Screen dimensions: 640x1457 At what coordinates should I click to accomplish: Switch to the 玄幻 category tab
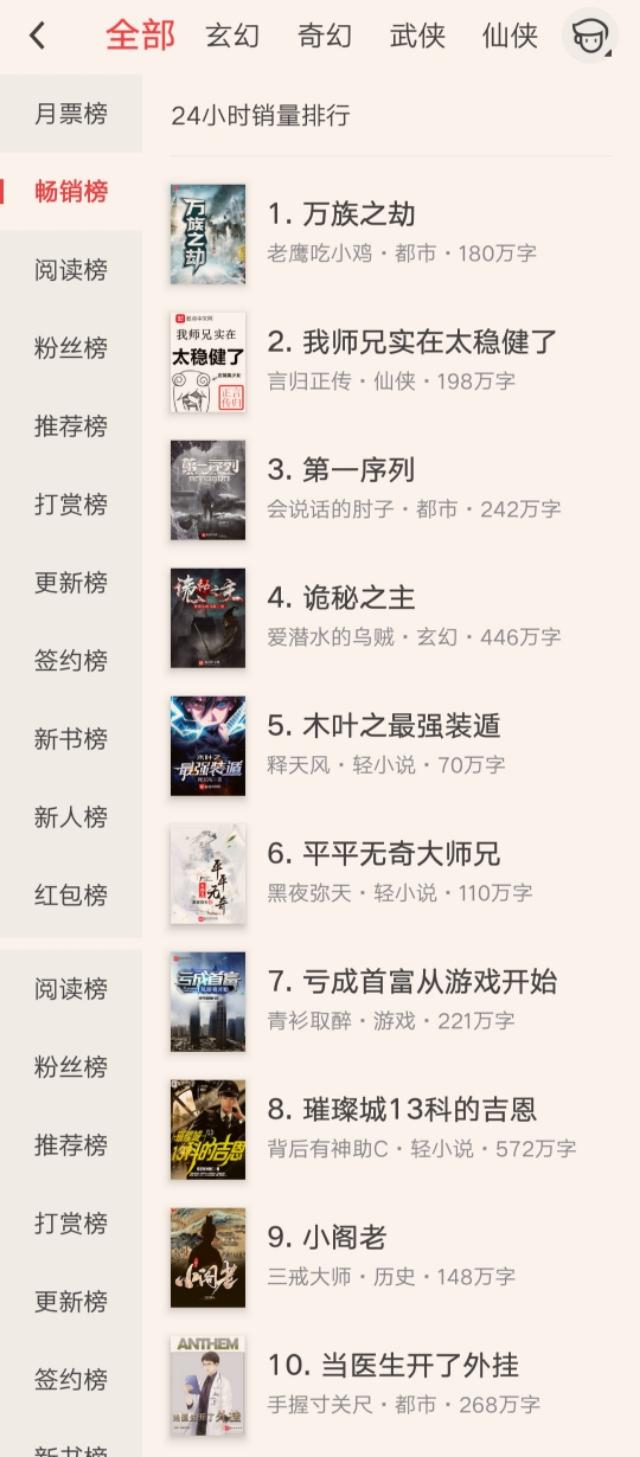[x=232, y=36]
